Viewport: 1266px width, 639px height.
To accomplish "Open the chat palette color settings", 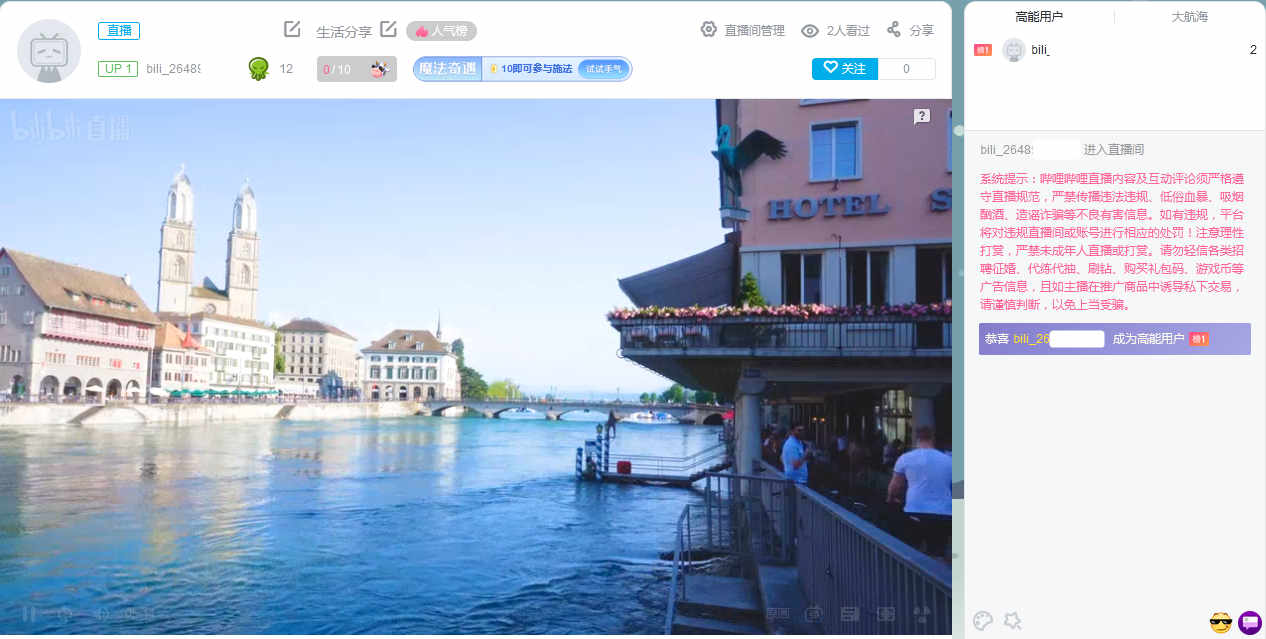I will 983,621.
